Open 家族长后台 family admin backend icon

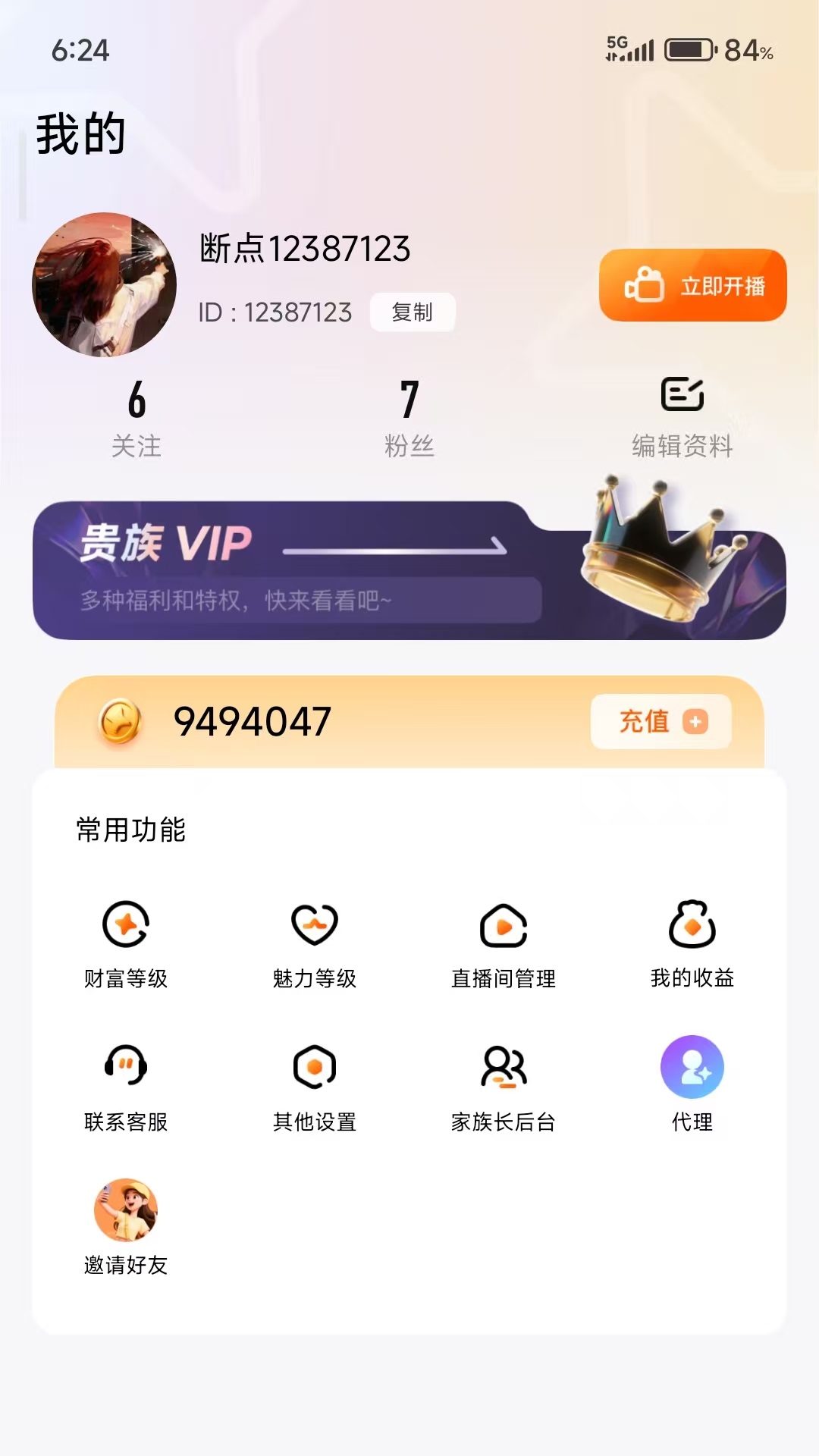(504, 1066)
